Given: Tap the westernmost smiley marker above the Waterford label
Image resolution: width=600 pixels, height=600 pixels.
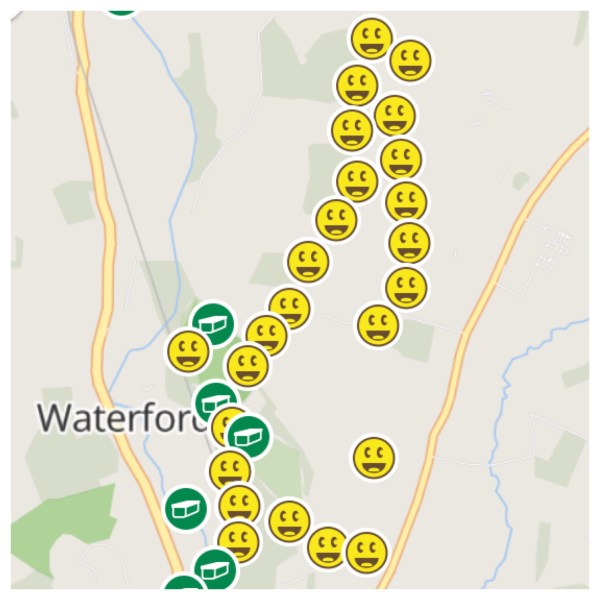Looking at the screenshot, I should (x=188, y=351).
